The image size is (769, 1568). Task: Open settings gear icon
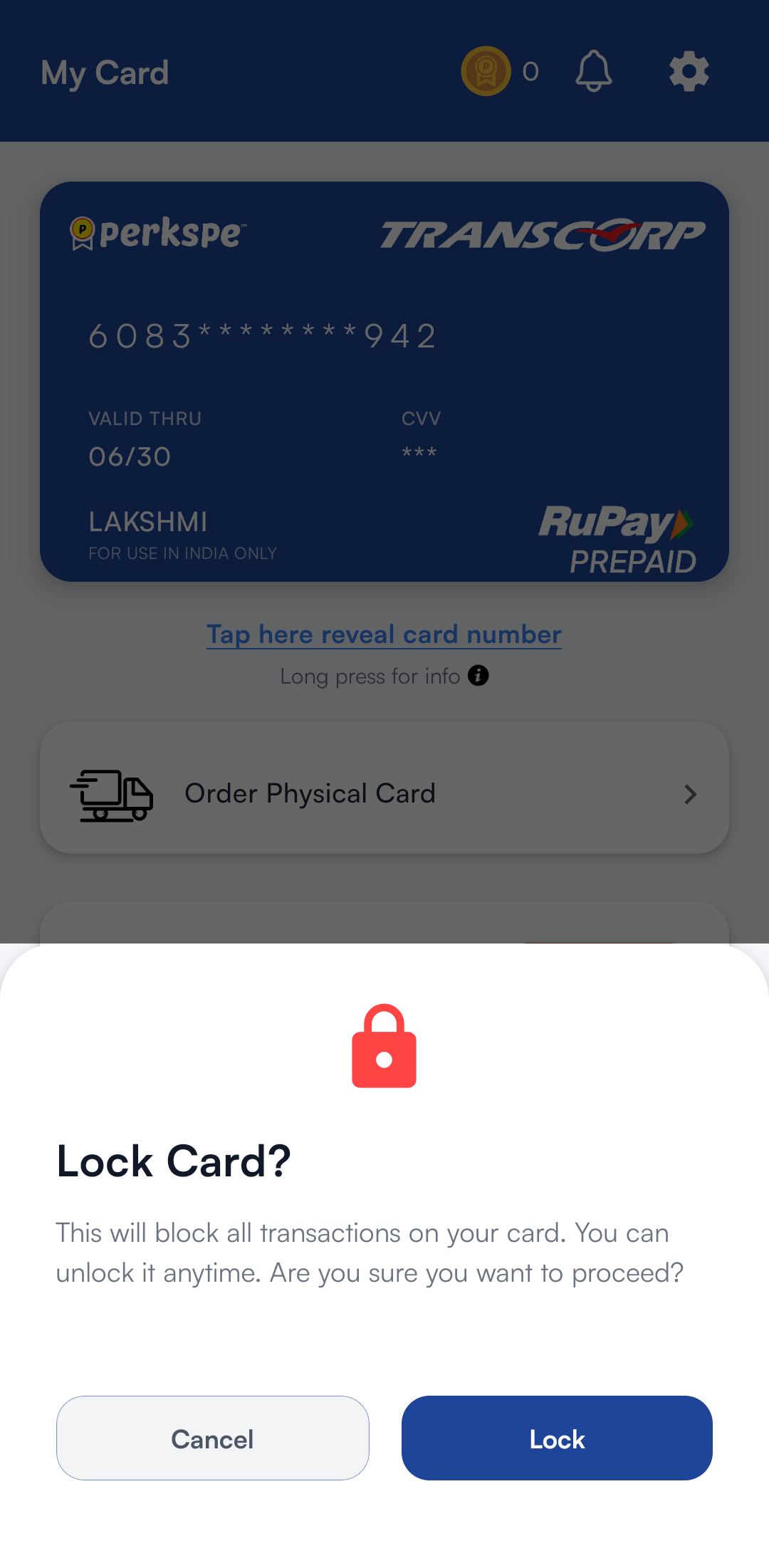tap(689, 71)
